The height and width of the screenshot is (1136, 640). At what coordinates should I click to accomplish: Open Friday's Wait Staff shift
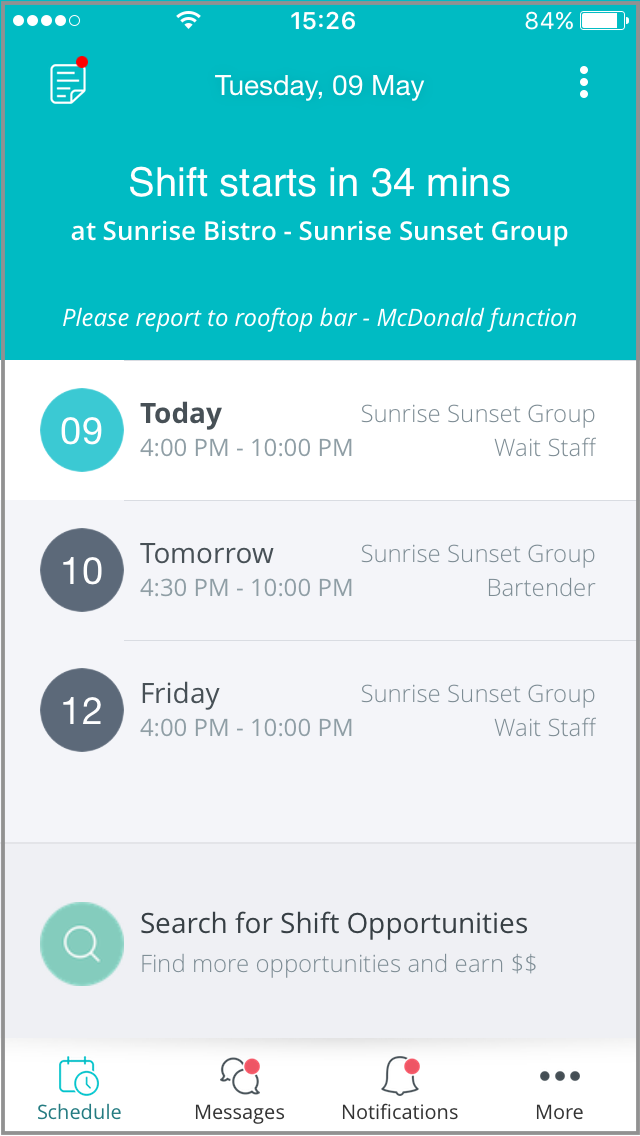(320, 711)
